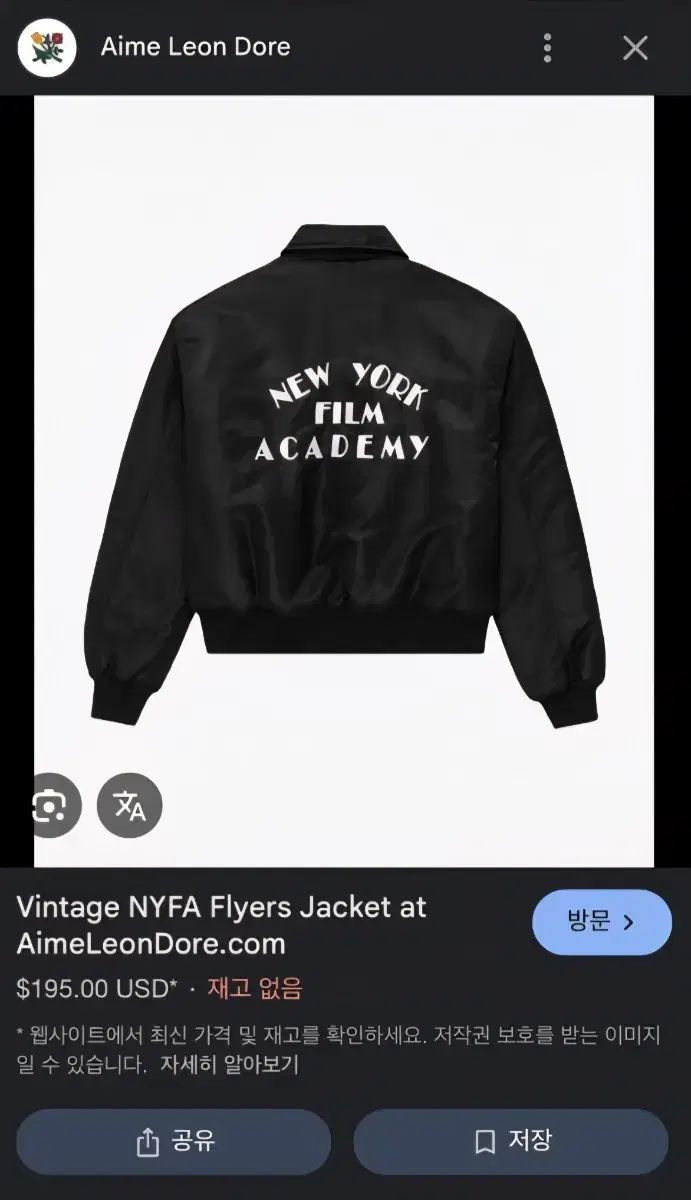Search this image with Google Lens

point(50,805)
